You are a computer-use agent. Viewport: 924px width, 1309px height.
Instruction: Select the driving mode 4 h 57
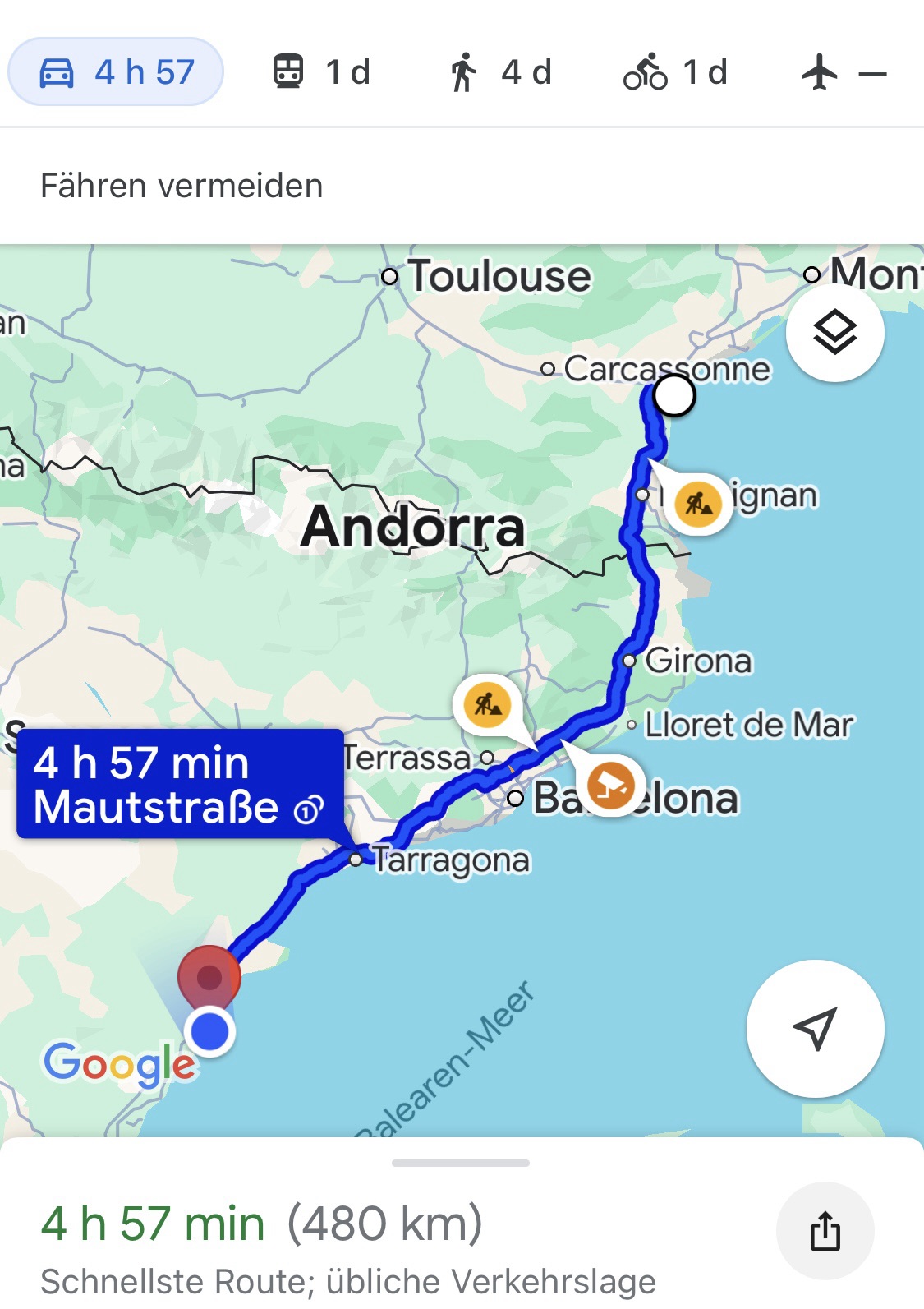(x=116, y=72)
